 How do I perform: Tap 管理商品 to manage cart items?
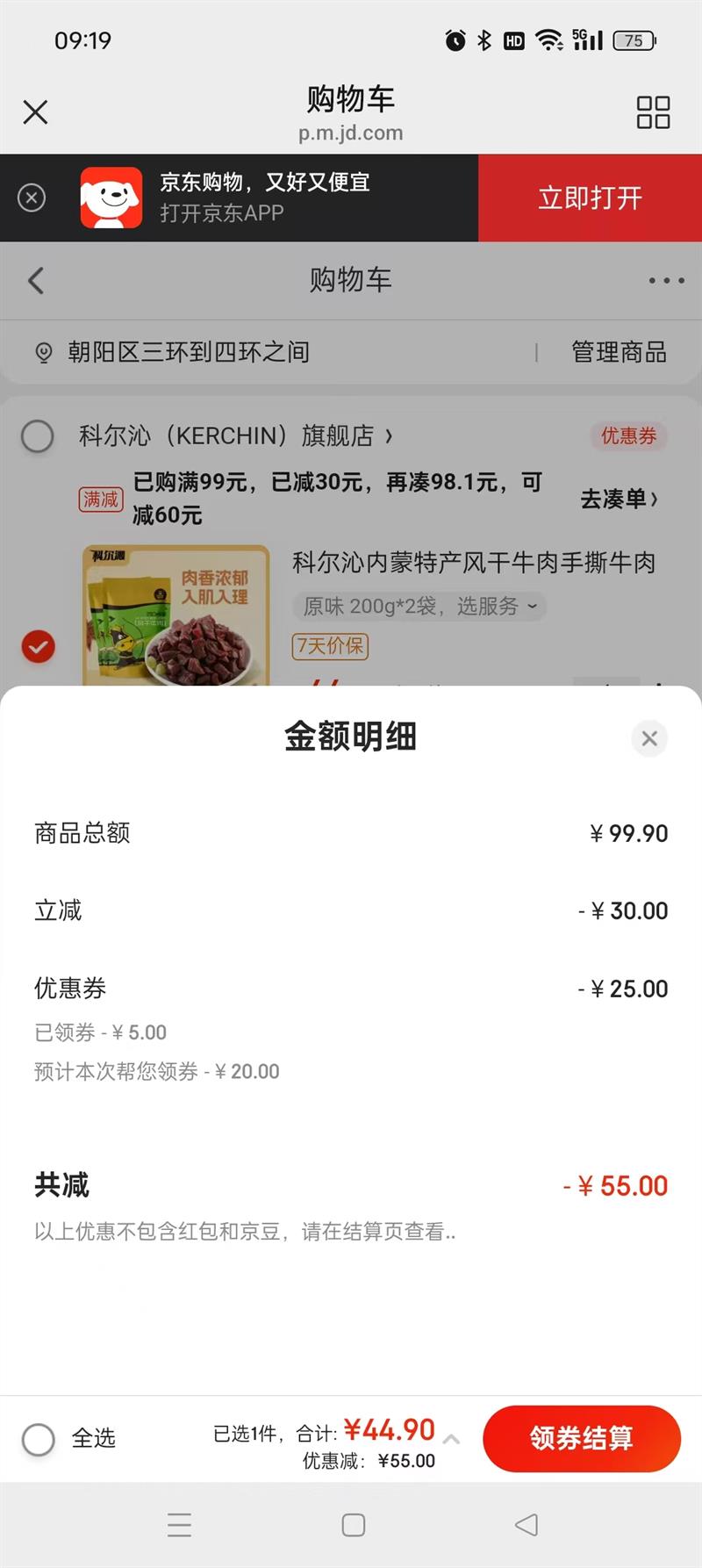tap(619, 352)
